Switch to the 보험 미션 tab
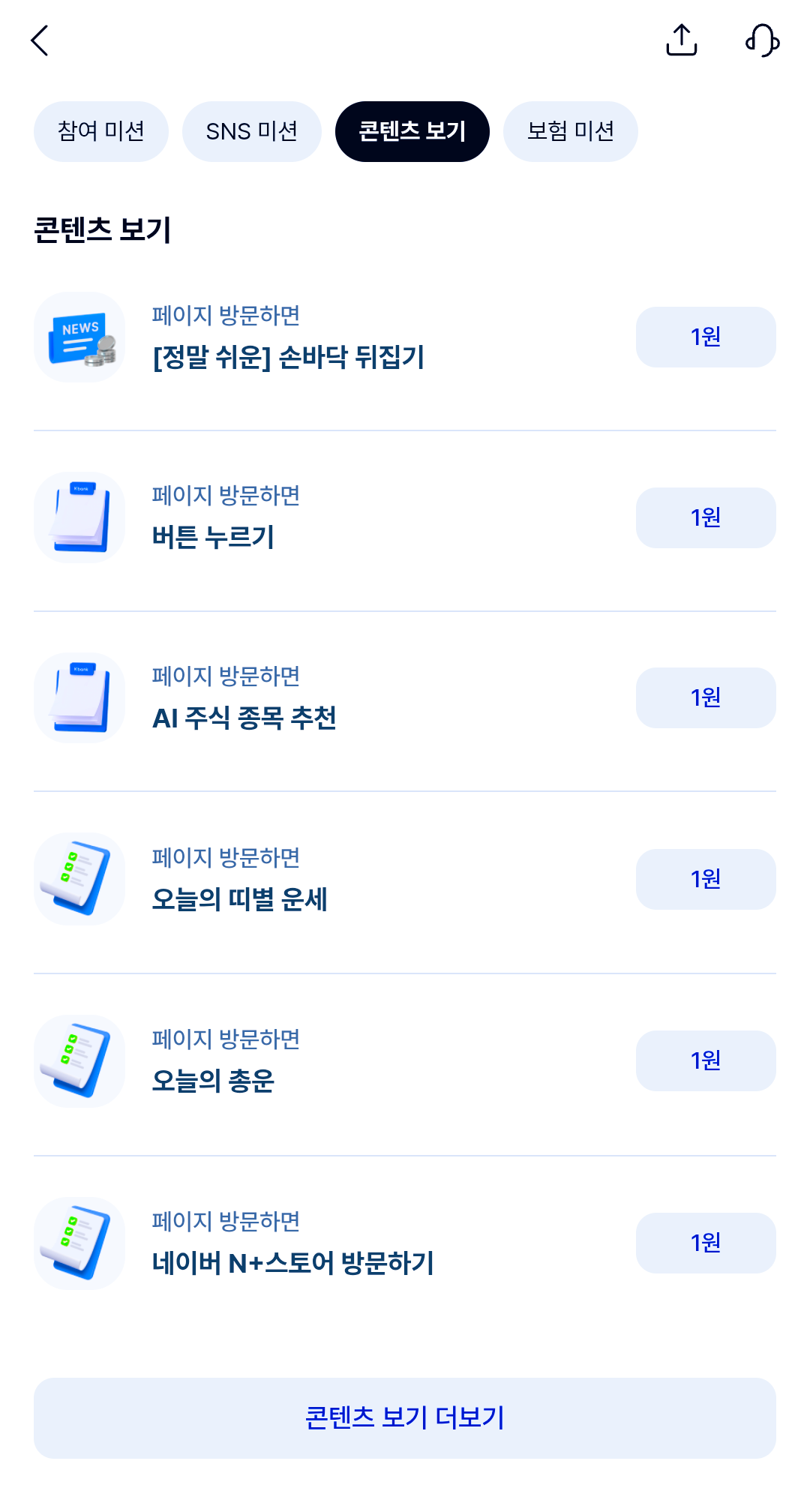 (571, 131)
